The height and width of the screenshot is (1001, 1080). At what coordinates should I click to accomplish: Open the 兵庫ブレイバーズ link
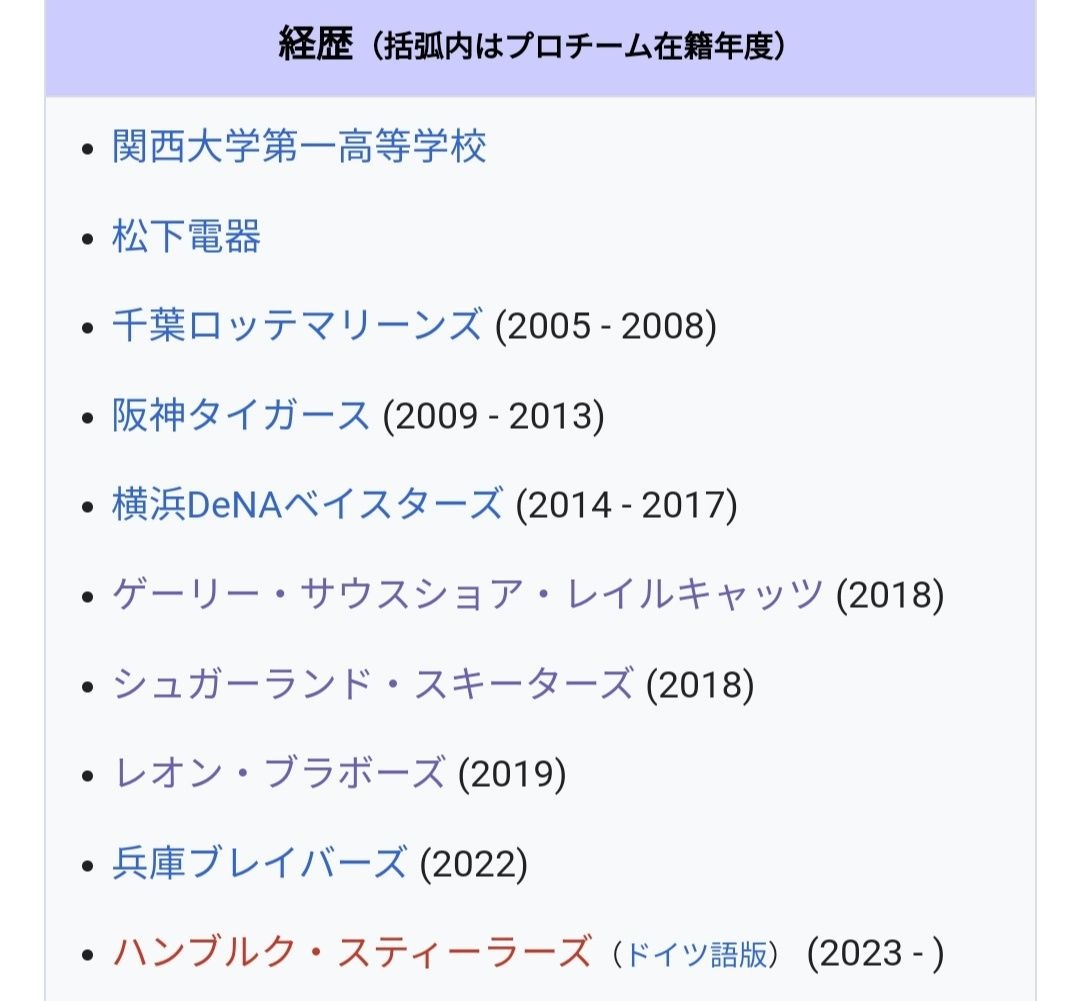(x=260, y=863)
